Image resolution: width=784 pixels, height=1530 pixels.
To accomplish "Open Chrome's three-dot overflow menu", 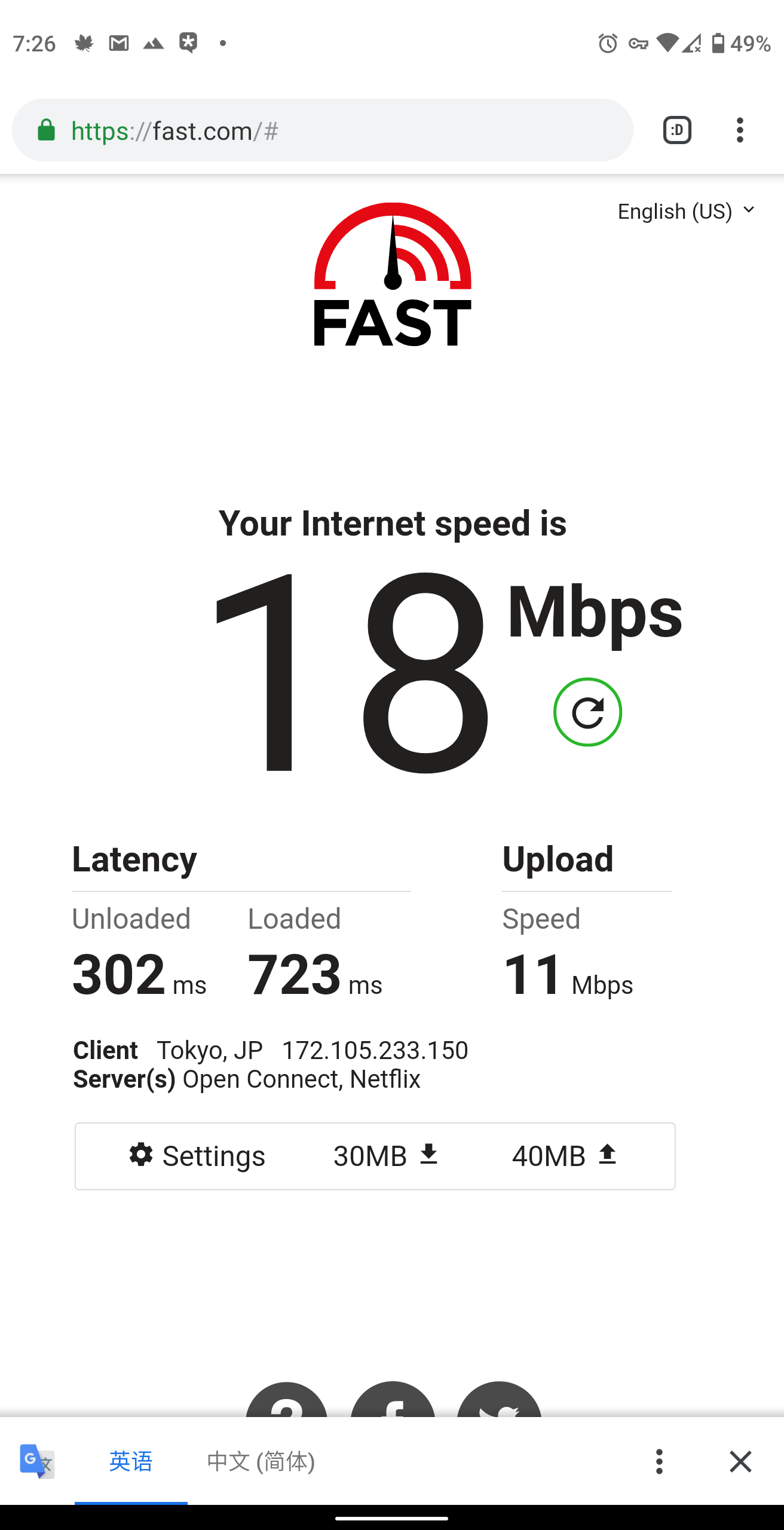I will 740,130.
